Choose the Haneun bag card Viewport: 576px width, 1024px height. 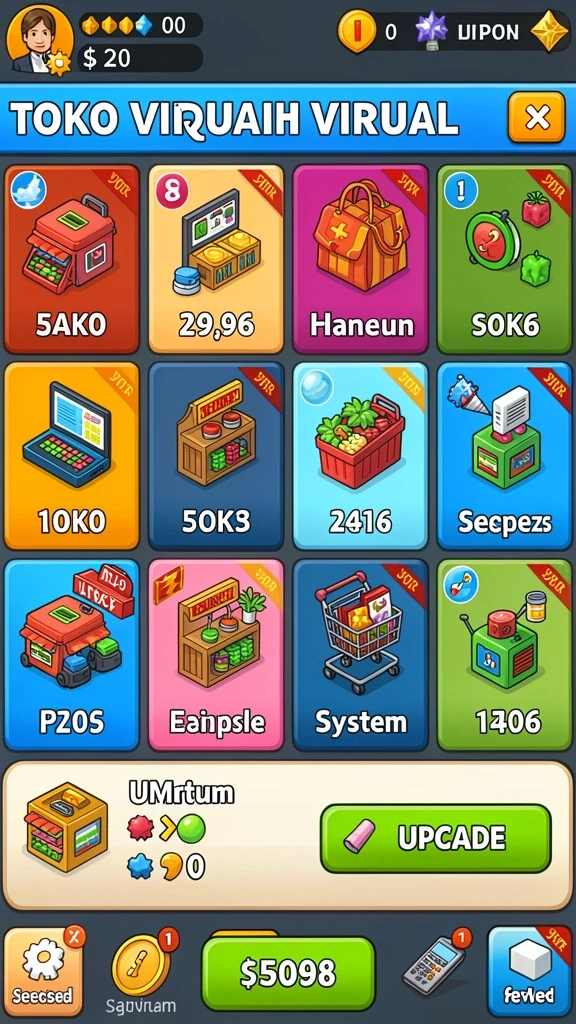[360, 259]
